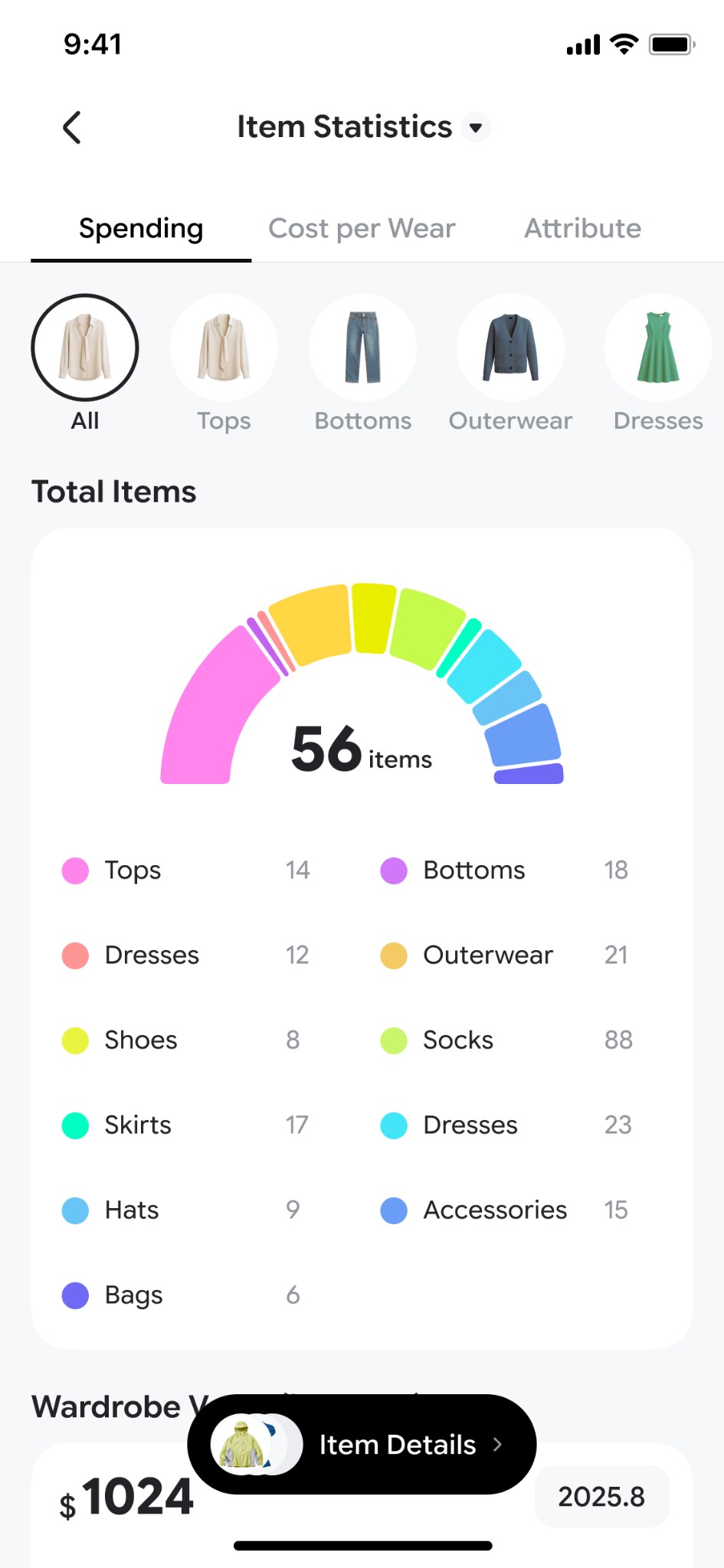This screenshot has height=1568, width=724.
Task: Switch to the Attribute tab
Action: tap(582, 228)
